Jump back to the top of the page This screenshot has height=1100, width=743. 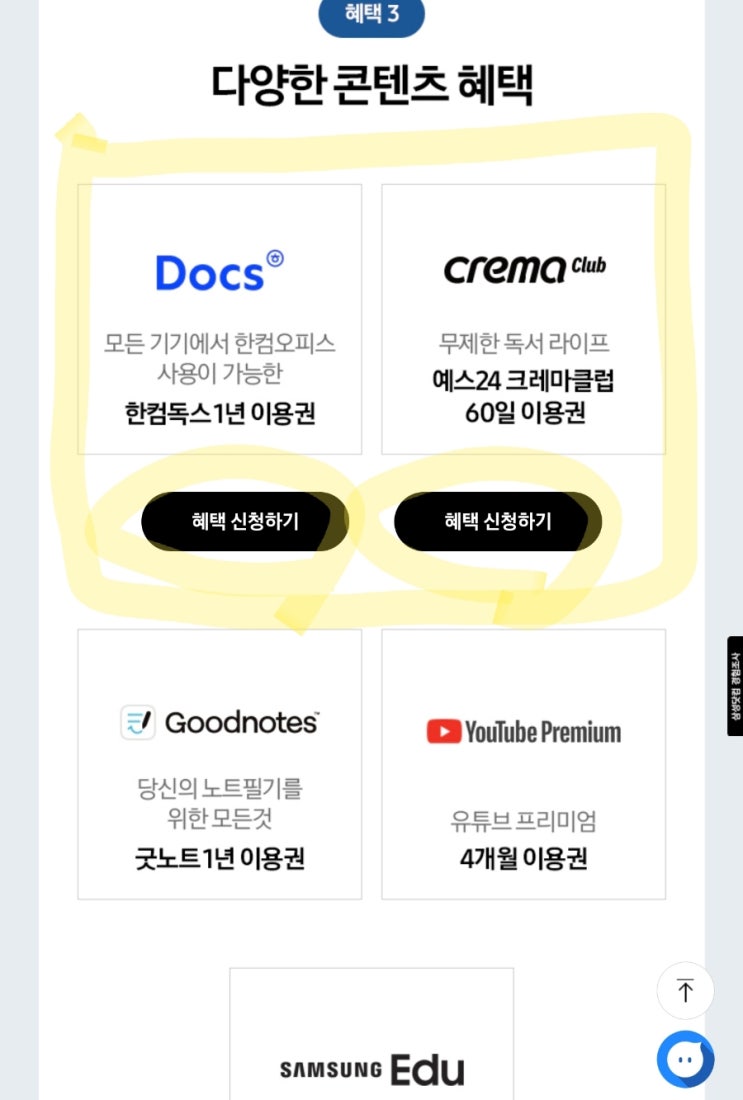pyautogui.click(x=685, y=991)
